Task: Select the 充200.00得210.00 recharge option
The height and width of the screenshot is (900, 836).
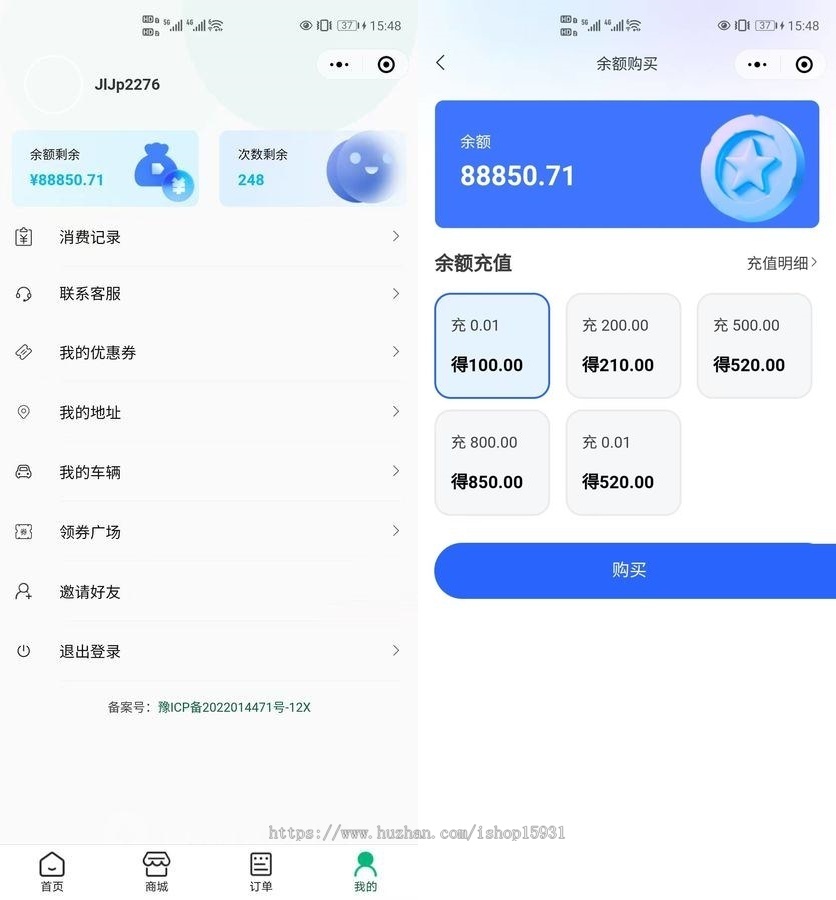Action: [x=623, y=345]
